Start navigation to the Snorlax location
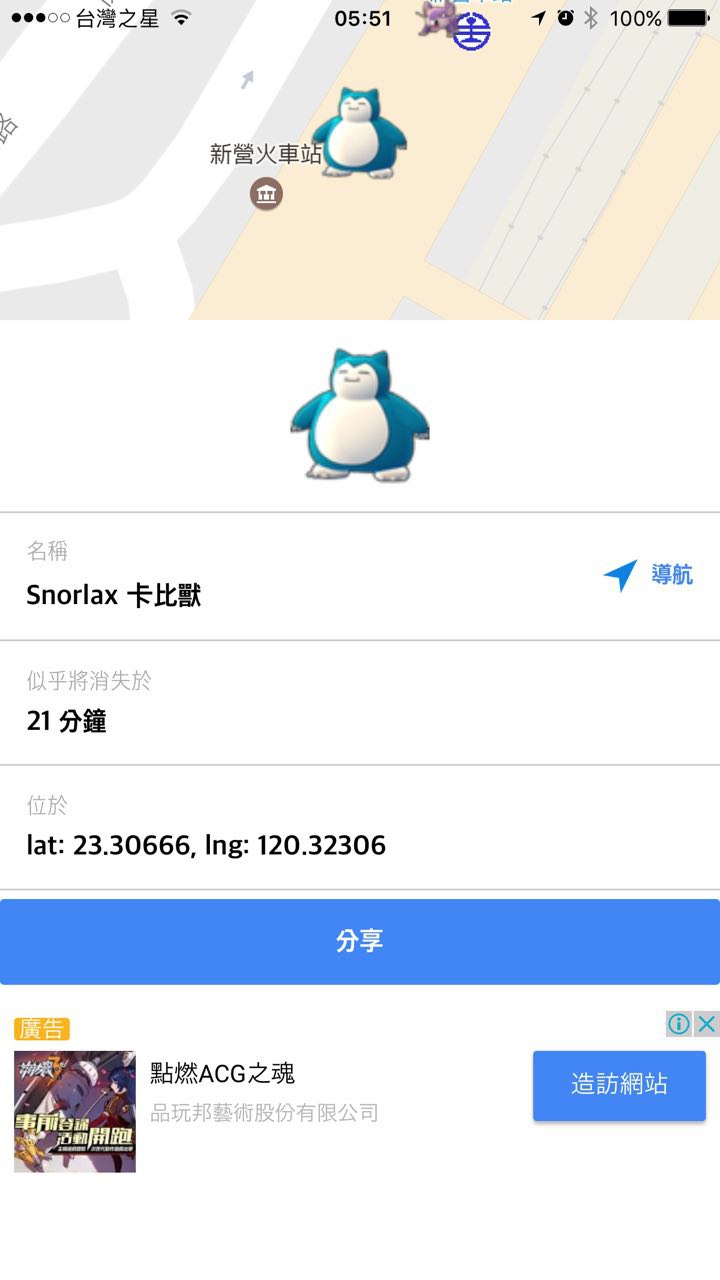720x1280 pixels. click(x=648, y=575)
